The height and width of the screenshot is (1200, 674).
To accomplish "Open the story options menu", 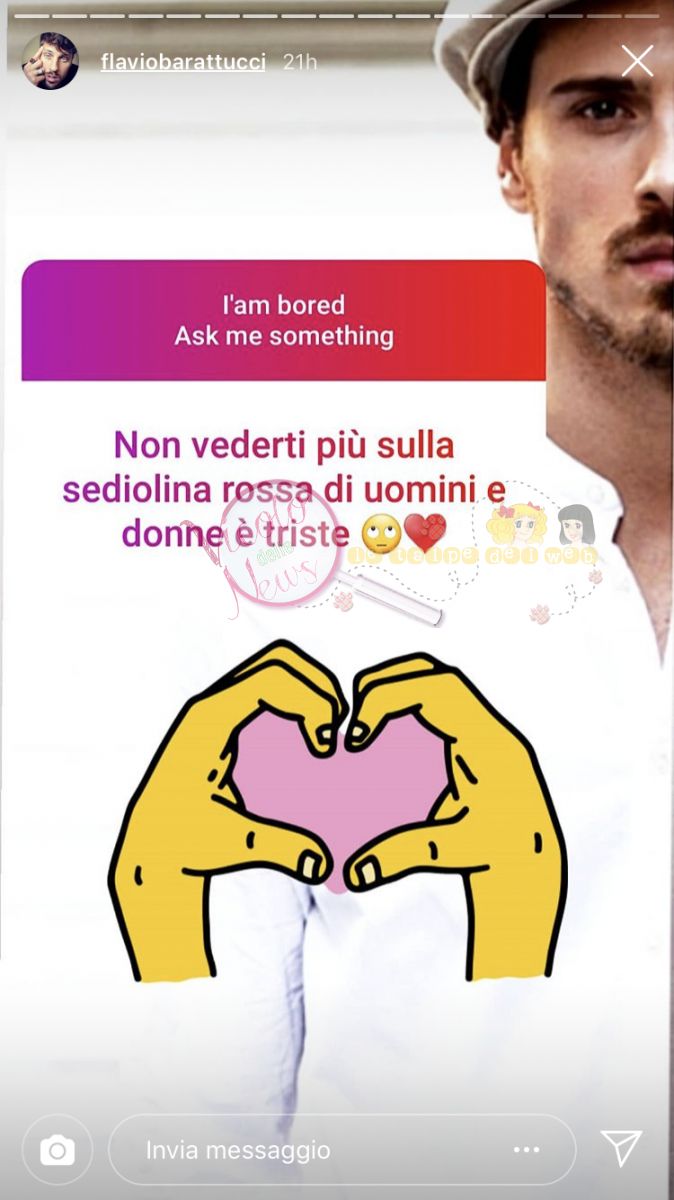I will [x=526, y=1151].
